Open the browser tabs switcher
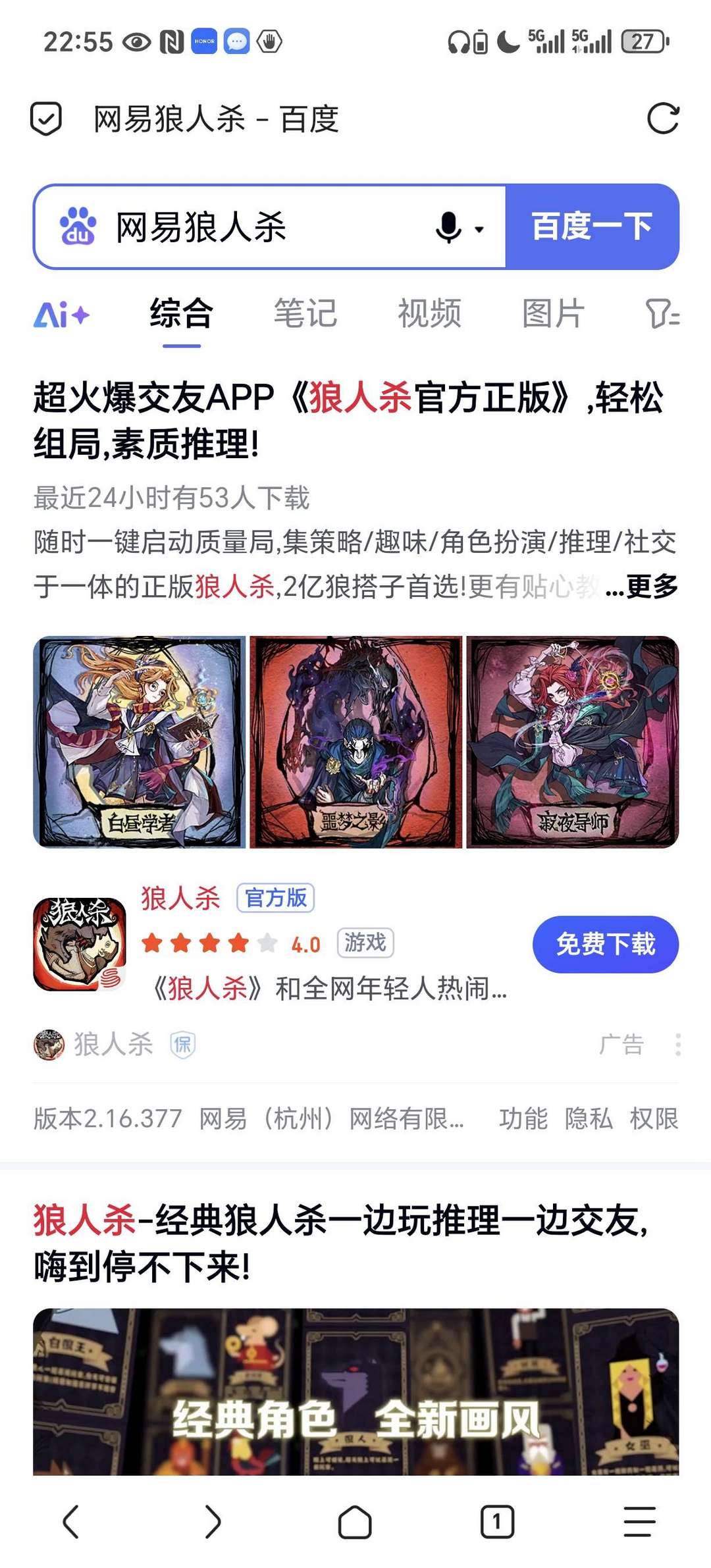Image resolution: width=711 pixels, height=1568 pixels. point(497,1522)
